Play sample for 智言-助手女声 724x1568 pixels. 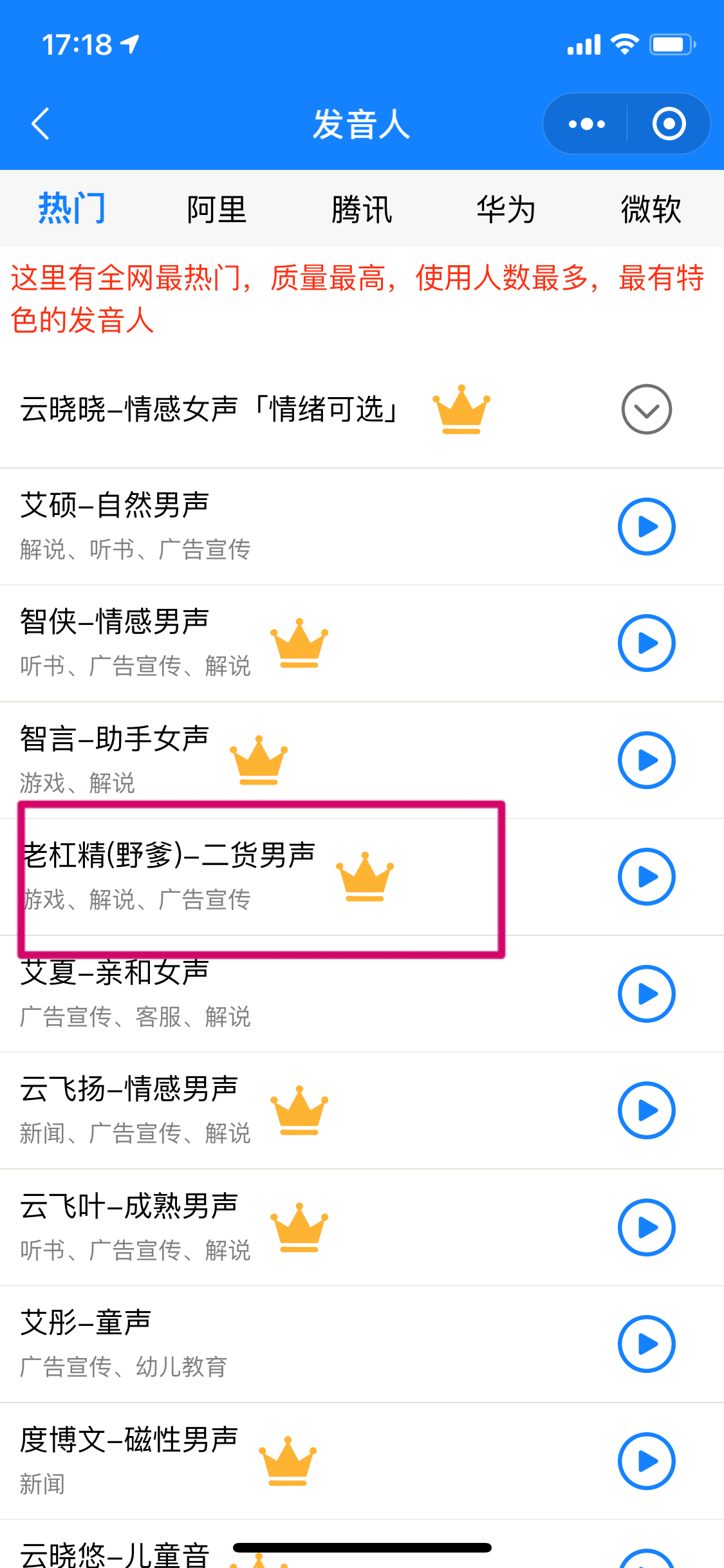(646, 760)
